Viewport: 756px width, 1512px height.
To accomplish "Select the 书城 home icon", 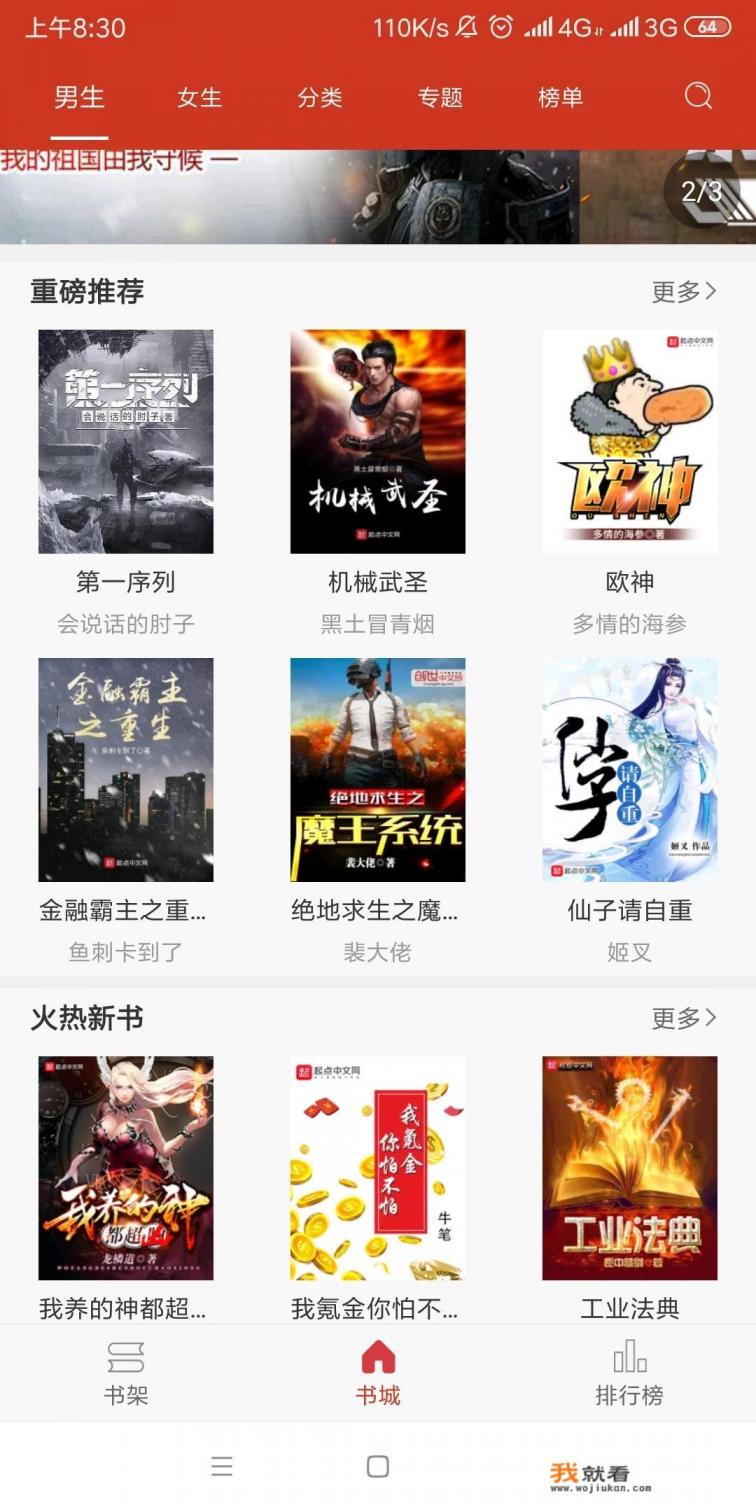I will click(378, 1360).
